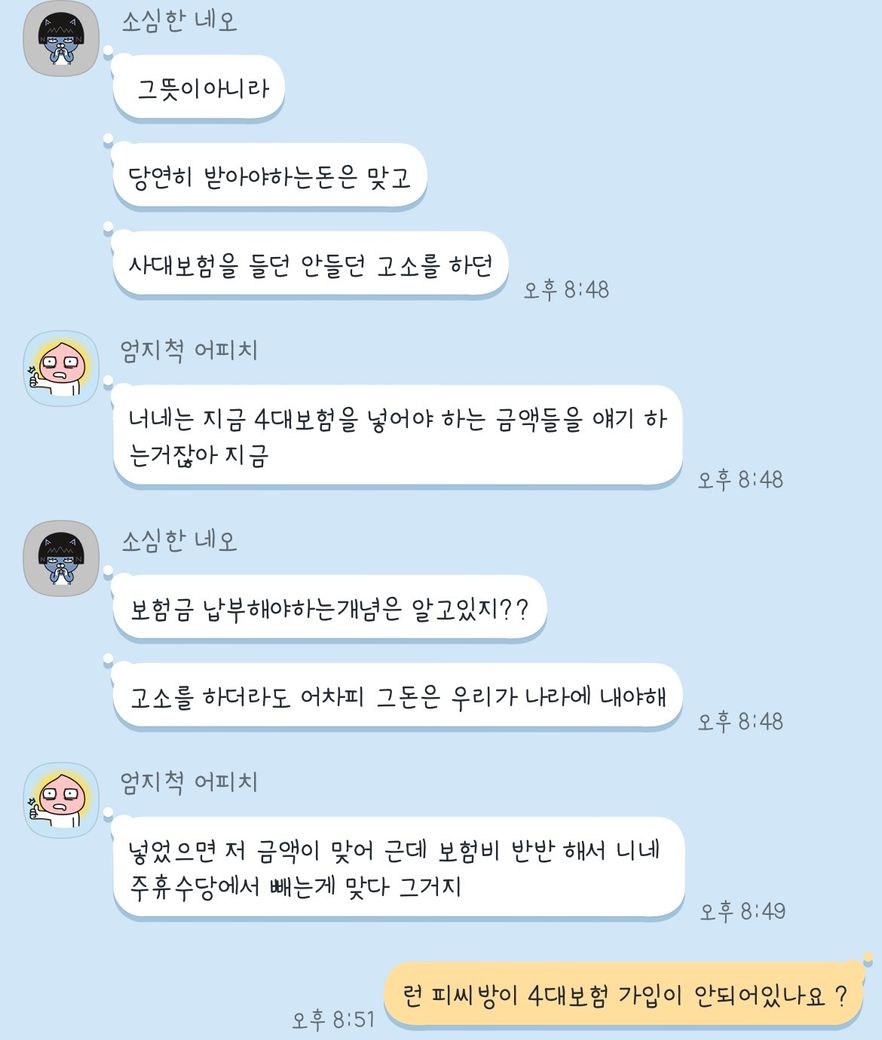Tap 엄지척 어피치's avatar beside '너네는 지금 4대보험을' message
This screenshot has width=882, height=1040.
tap(61, 368)
